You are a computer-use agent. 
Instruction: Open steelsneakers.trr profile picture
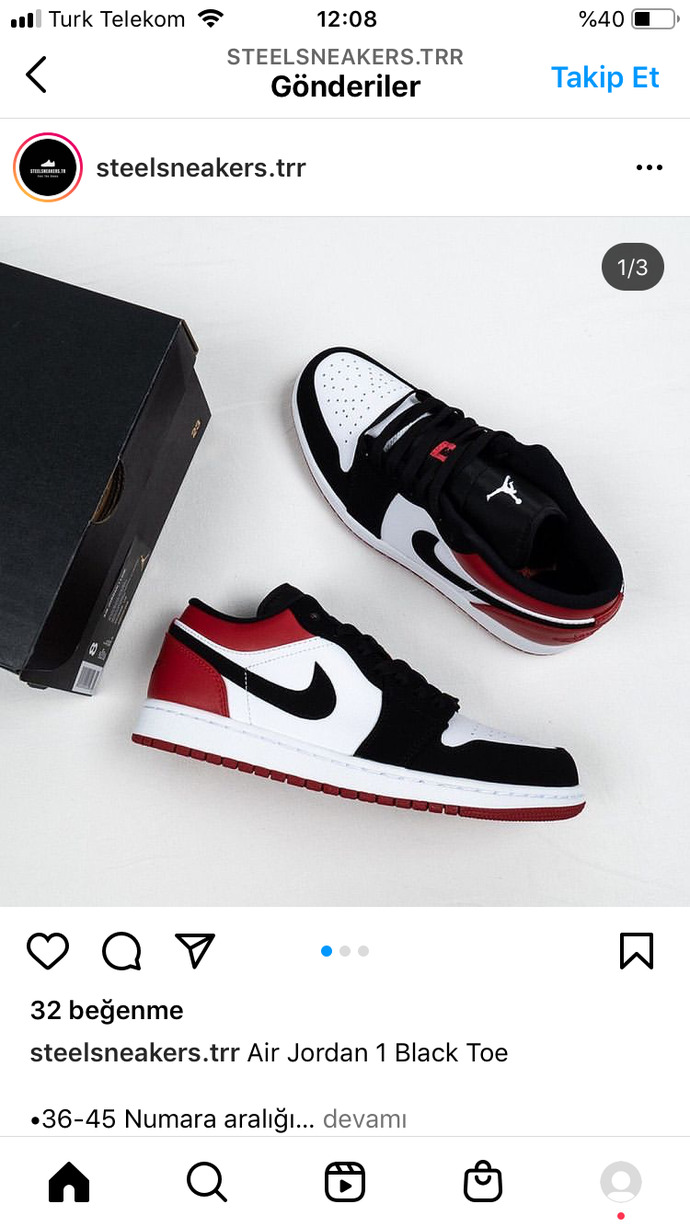(47, 168)
